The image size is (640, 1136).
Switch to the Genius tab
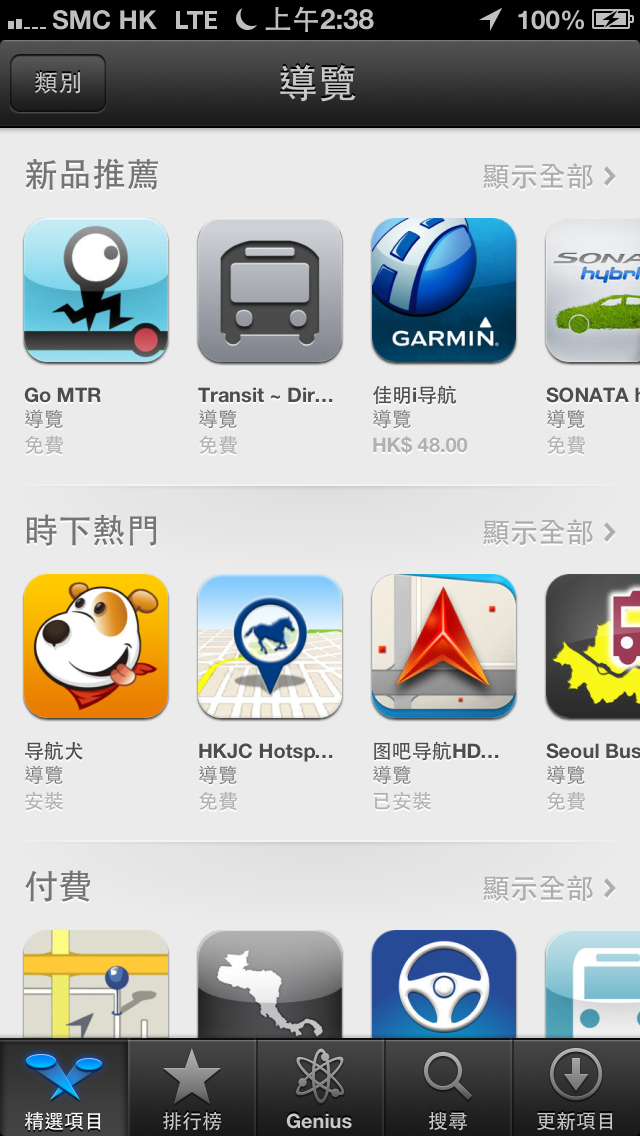coord(320,1089)
